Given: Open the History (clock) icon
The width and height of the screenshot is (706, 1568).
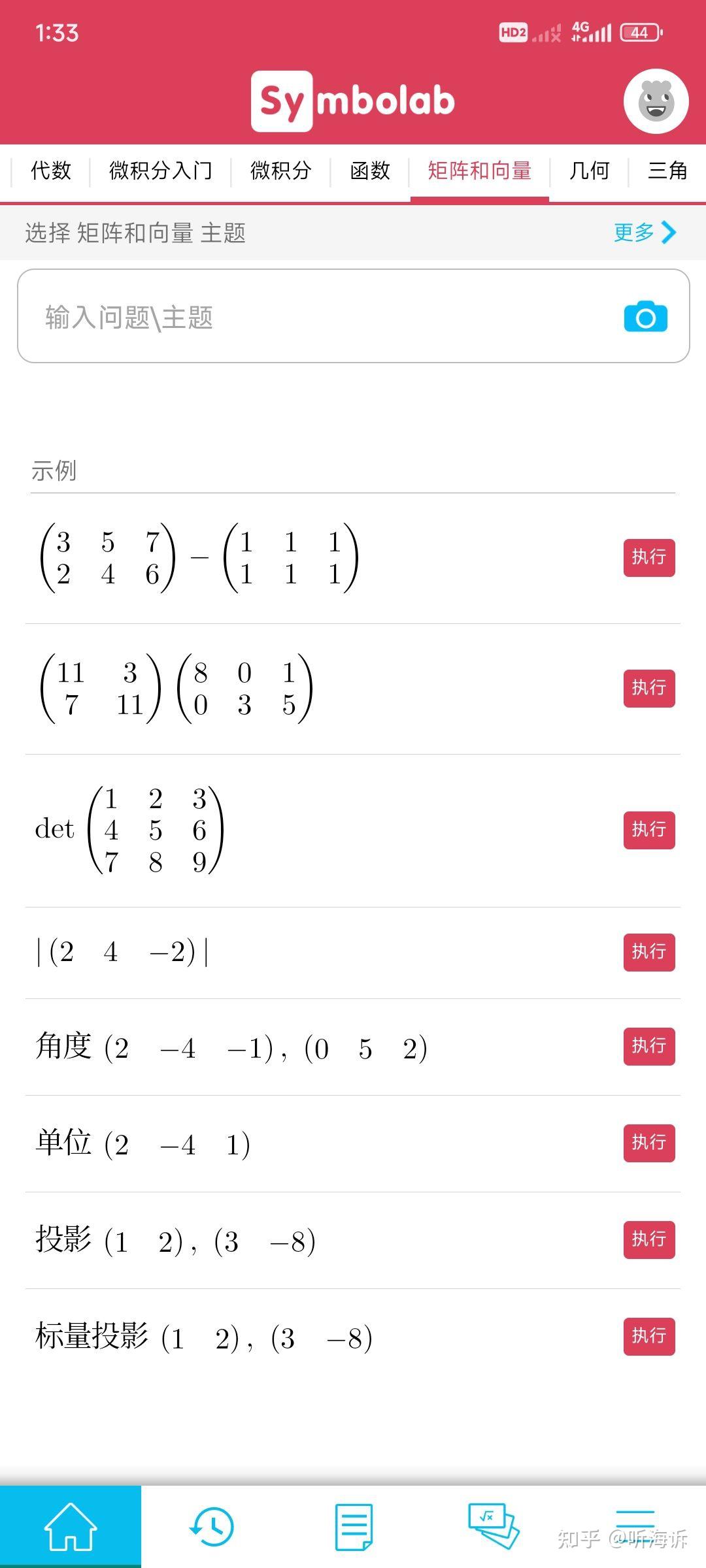Looking at the screenshot, I should [x=211, y=1527].
